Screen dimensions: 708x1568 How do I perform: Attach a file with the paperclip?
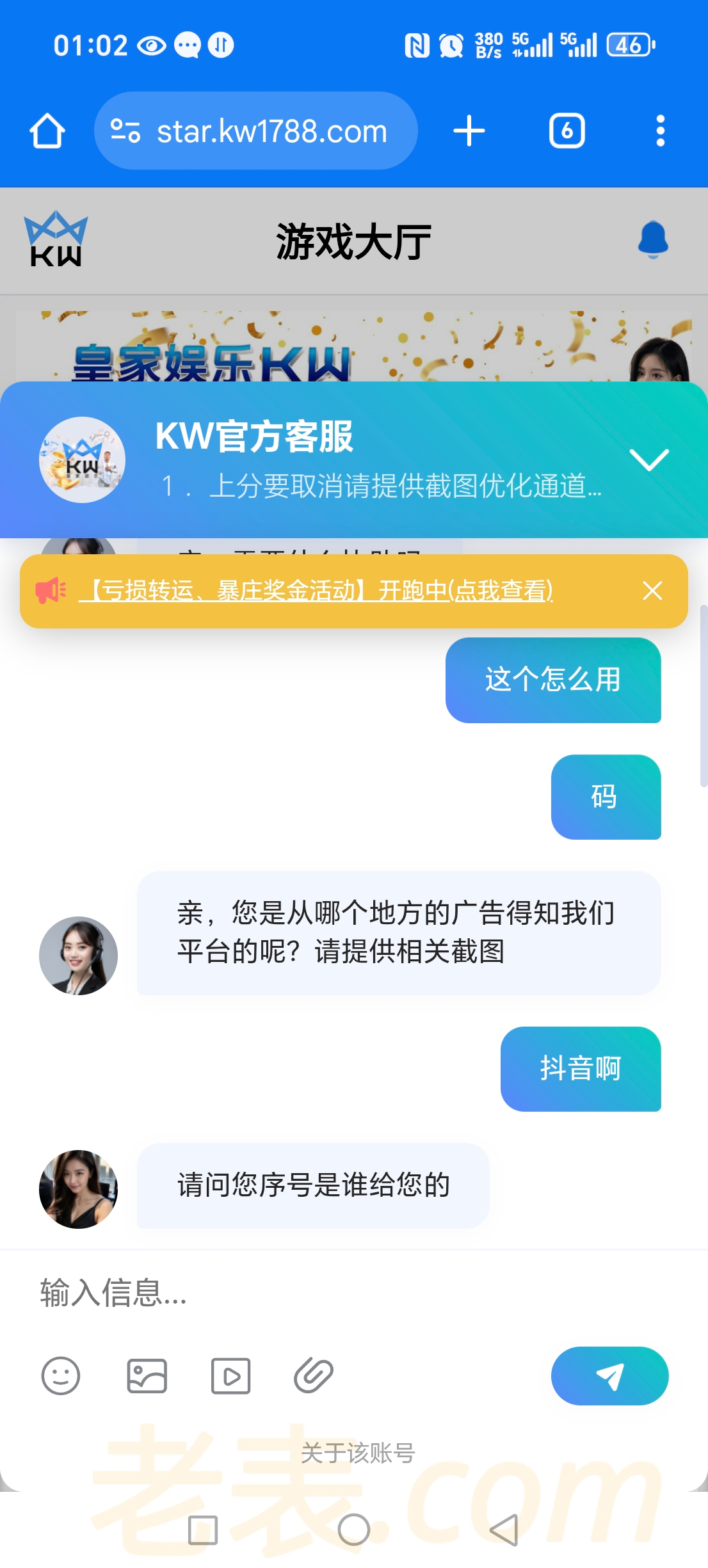point(314,1376)
